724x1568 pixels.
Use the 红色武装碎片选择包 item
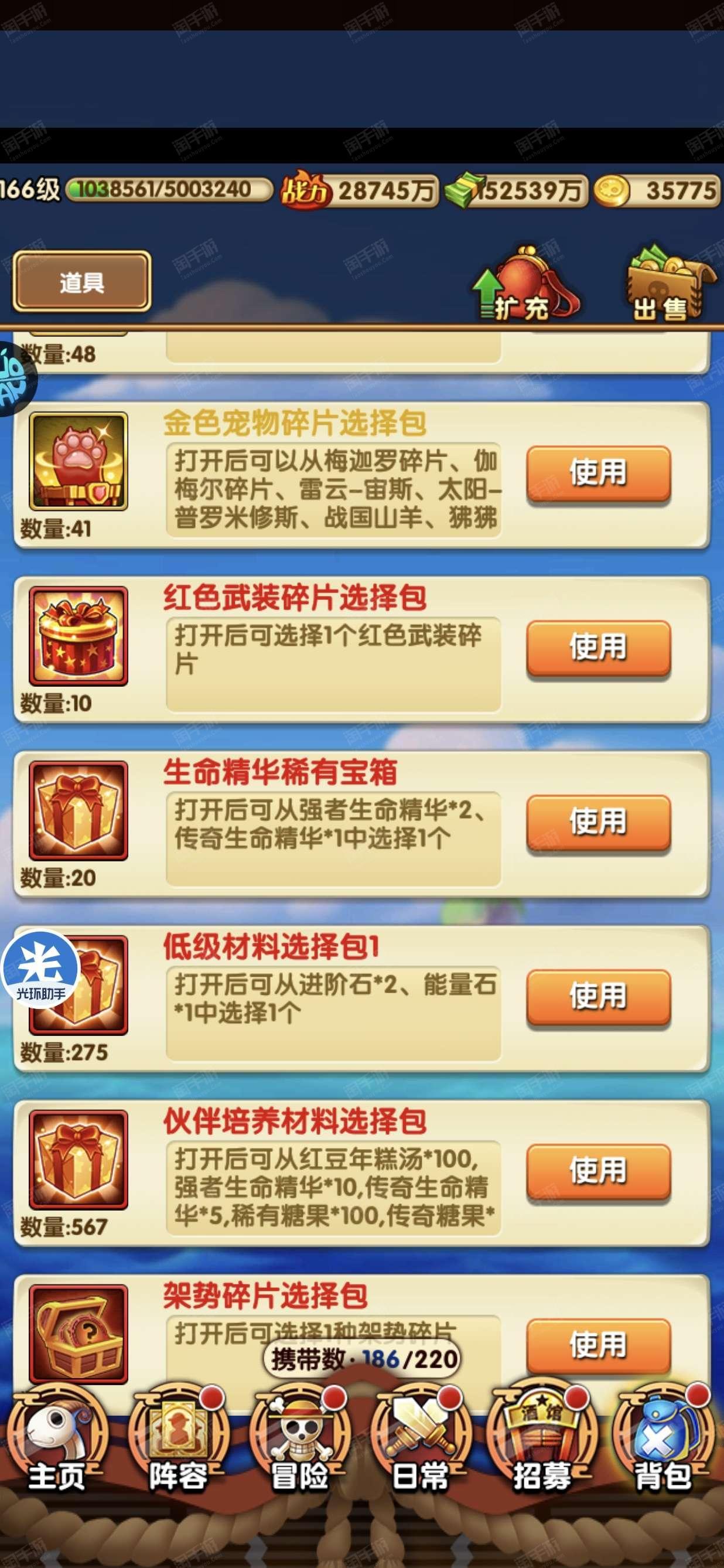pyautogui.click(x=598, y=647)
